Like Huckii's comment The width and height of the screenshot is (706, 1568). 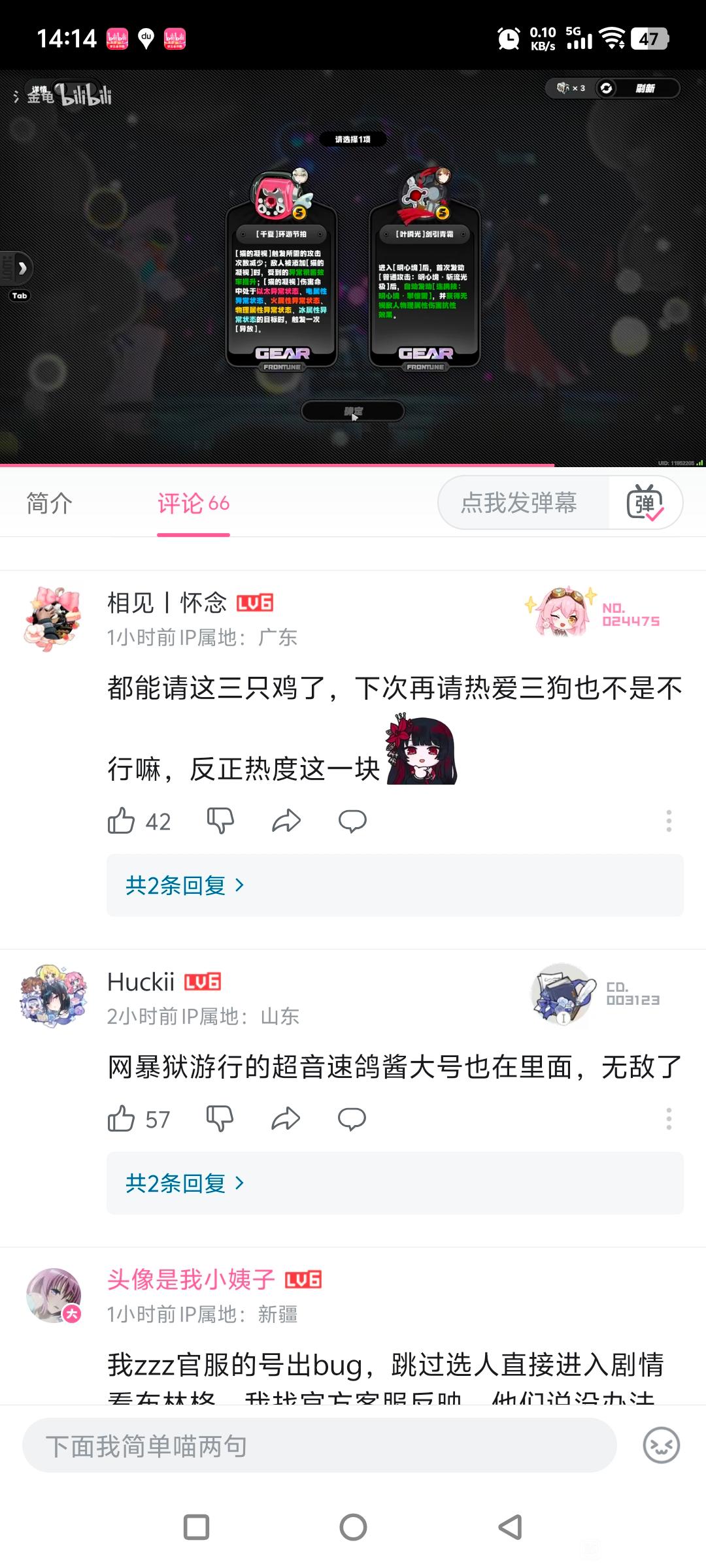122,1119
